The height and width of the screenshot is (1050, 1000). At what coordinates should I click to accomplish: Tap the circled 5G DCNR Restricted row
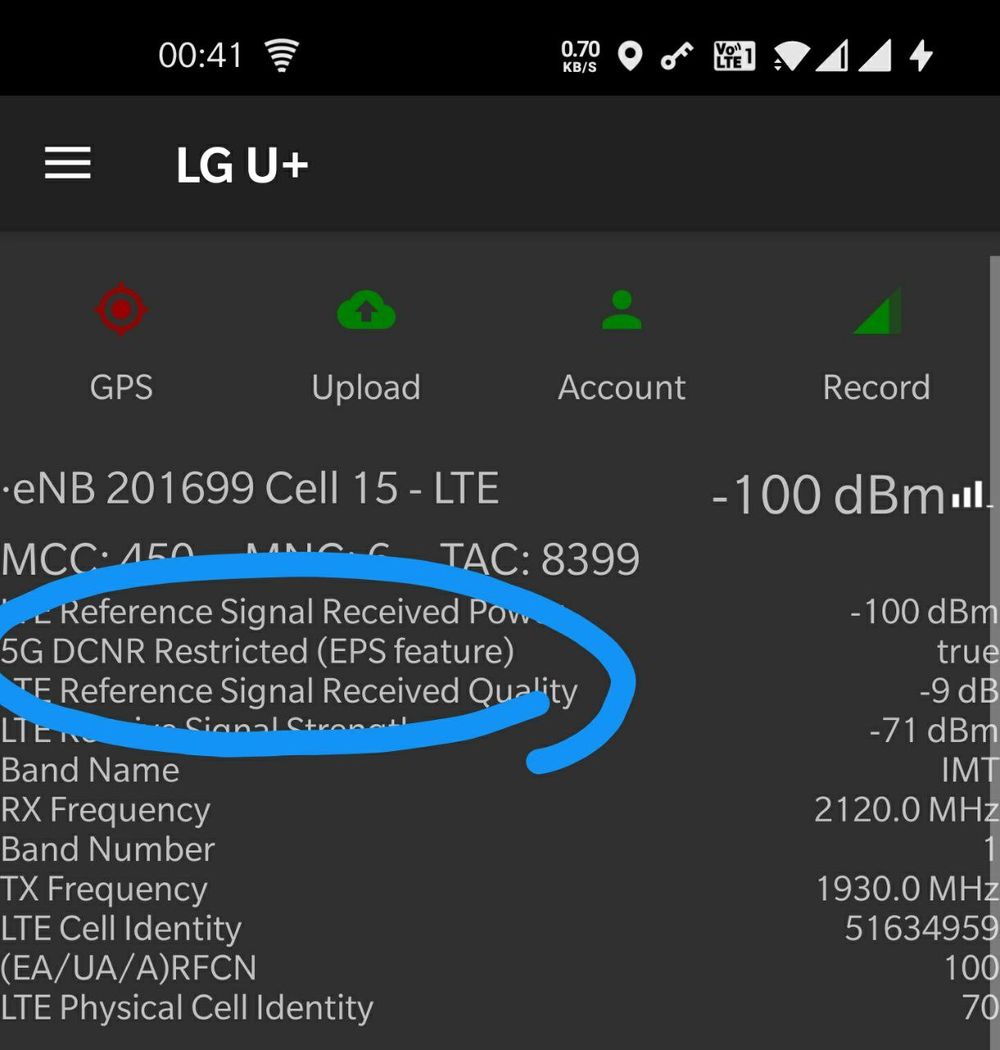point(258,651)
